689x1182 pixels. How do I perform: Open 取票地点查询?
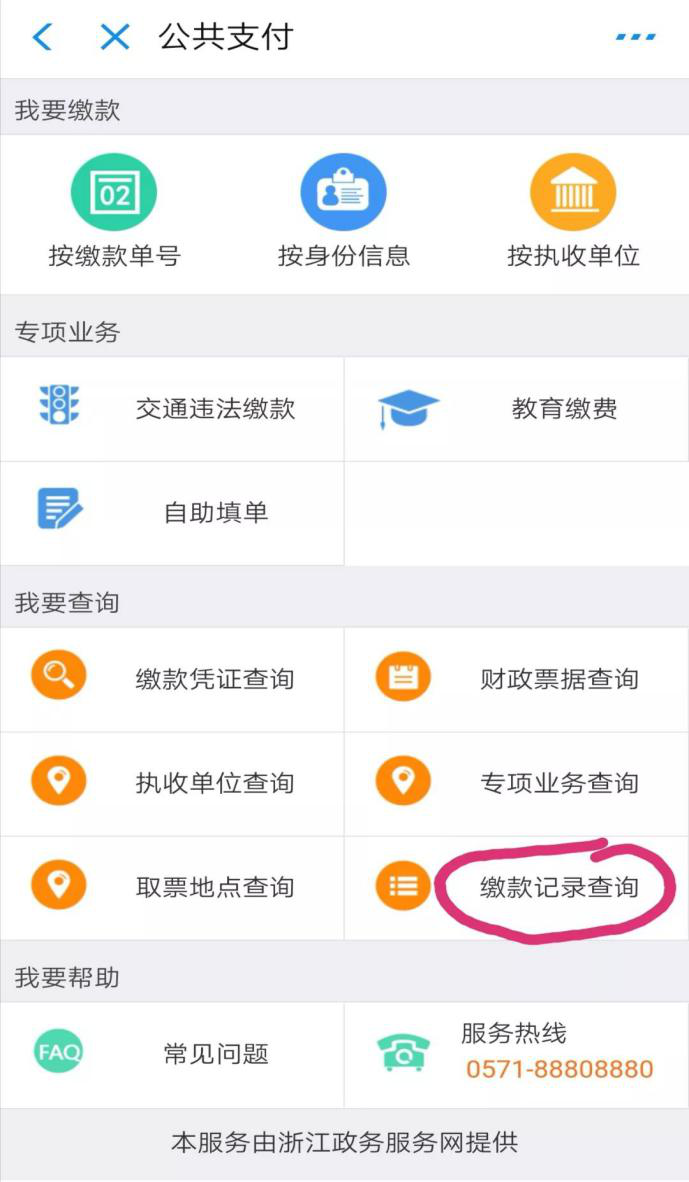(x=172, y=887)
